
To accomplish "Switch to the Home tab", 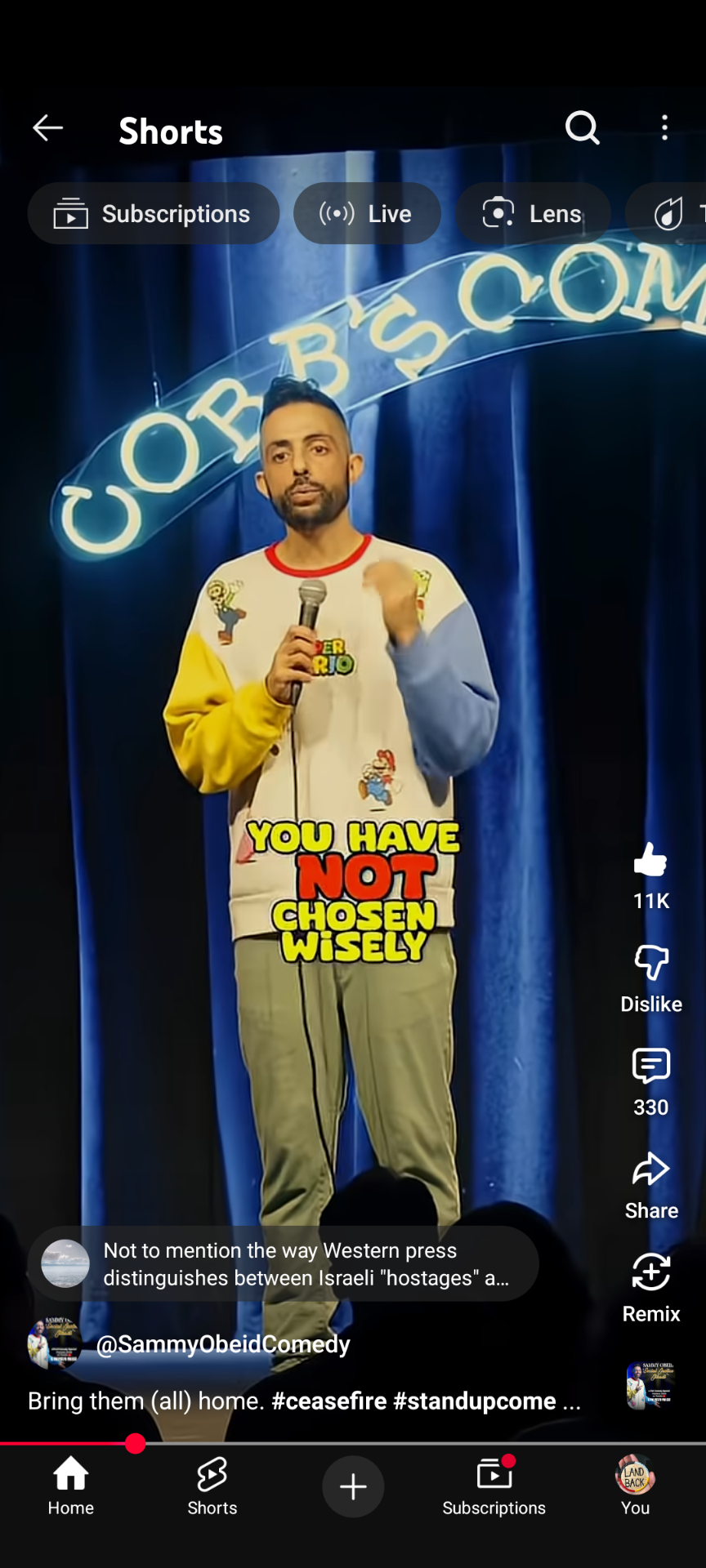I will click(71, 1486).
